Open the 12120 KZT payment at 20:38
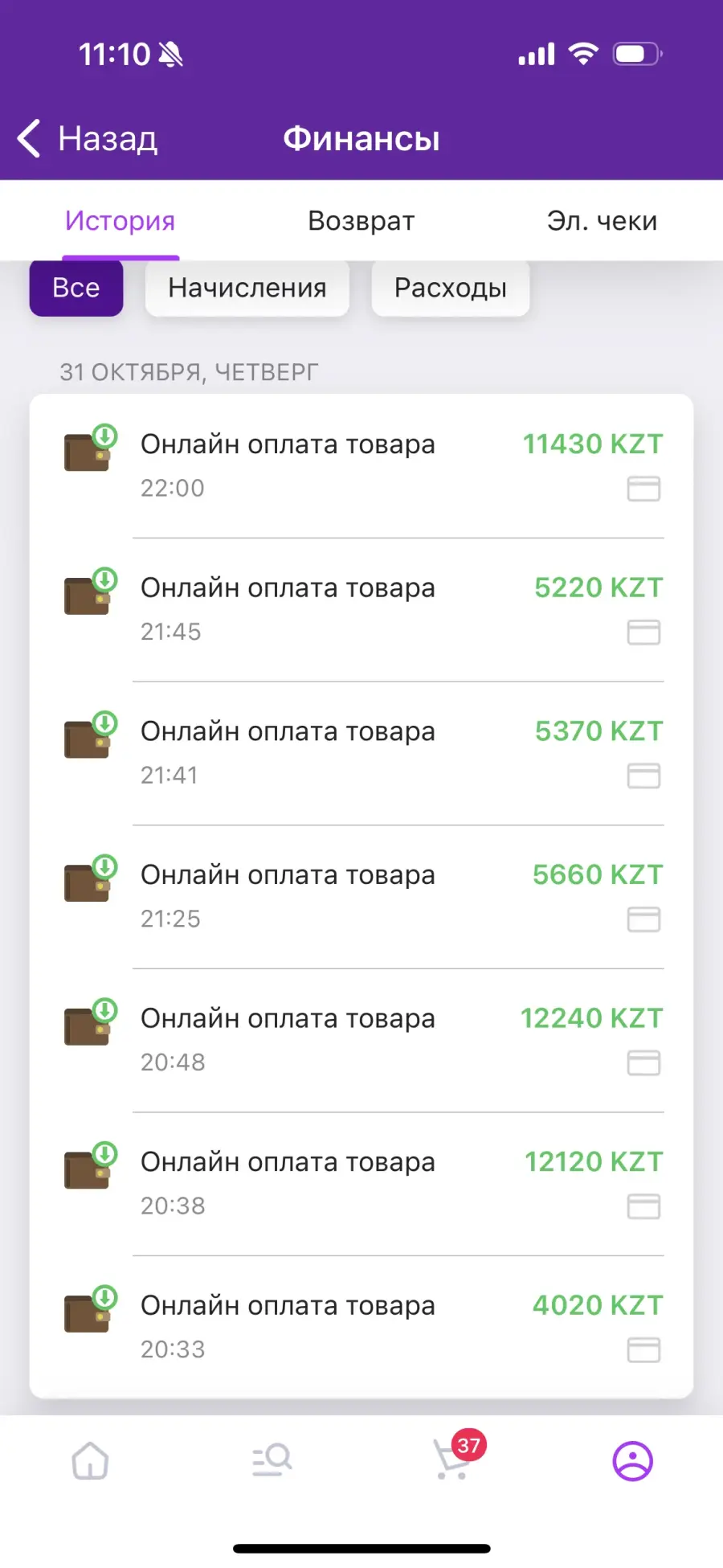Viewport: 723px width, 1568px height. (x=361, y=1184)
